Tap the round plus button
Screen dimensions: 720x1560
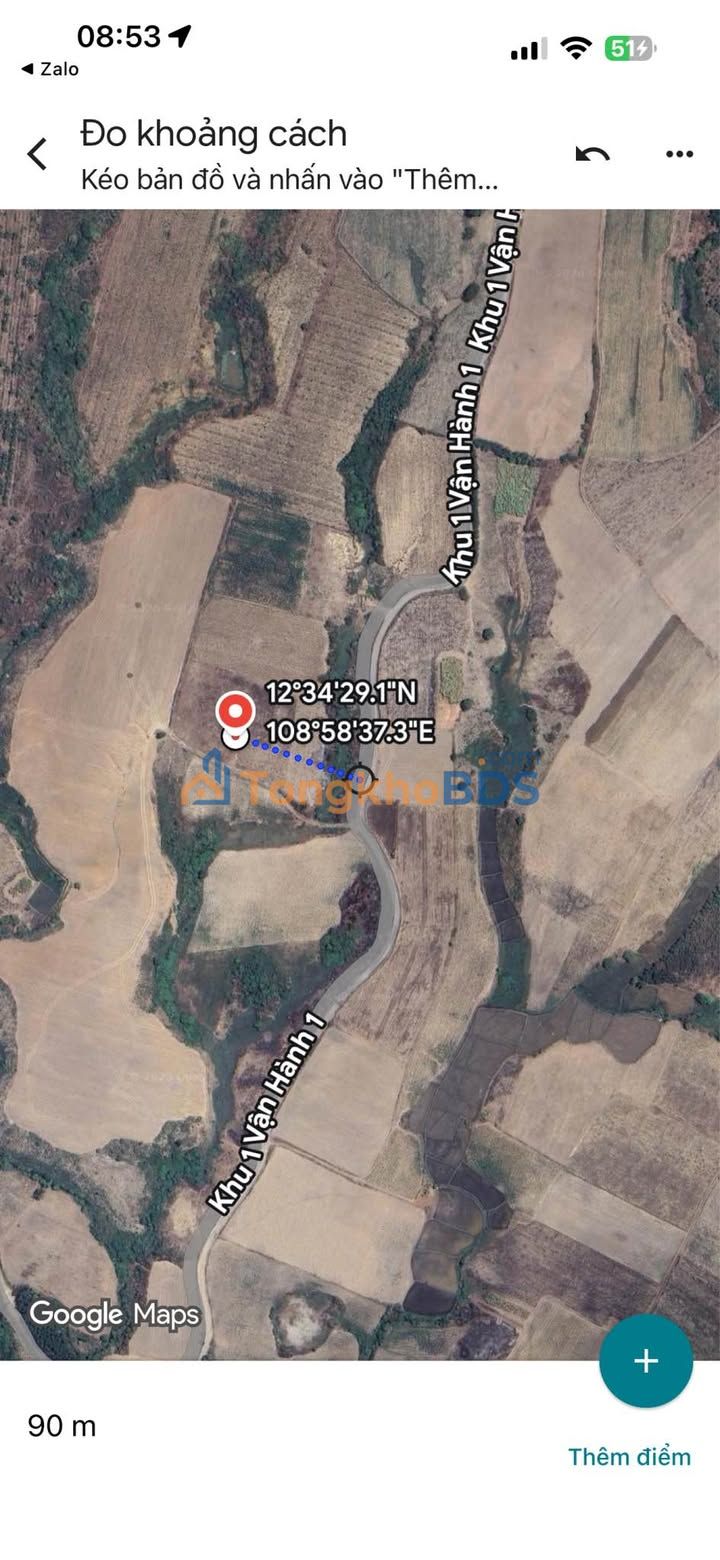coord(646,1361)
